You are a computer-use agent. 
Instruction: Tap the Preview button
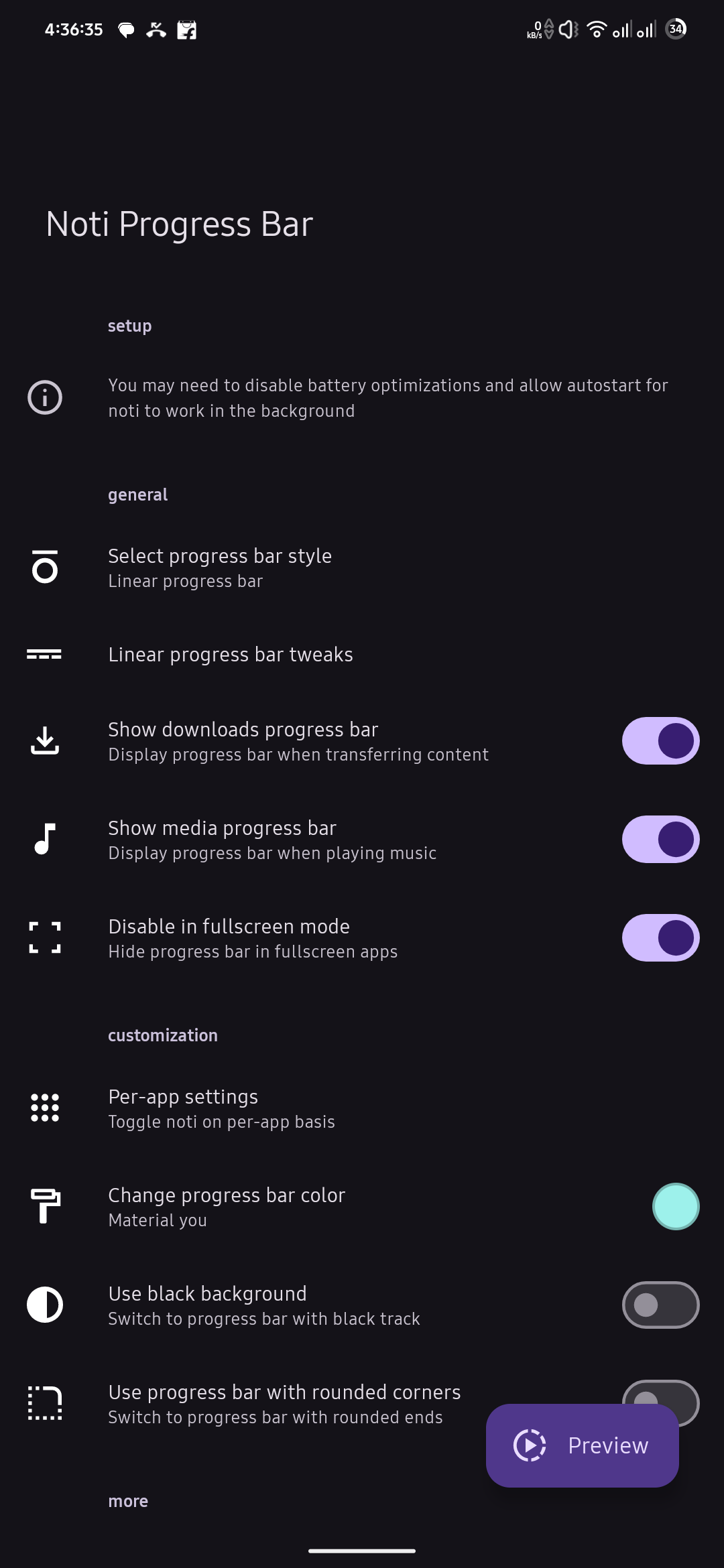click(582, 1446)
